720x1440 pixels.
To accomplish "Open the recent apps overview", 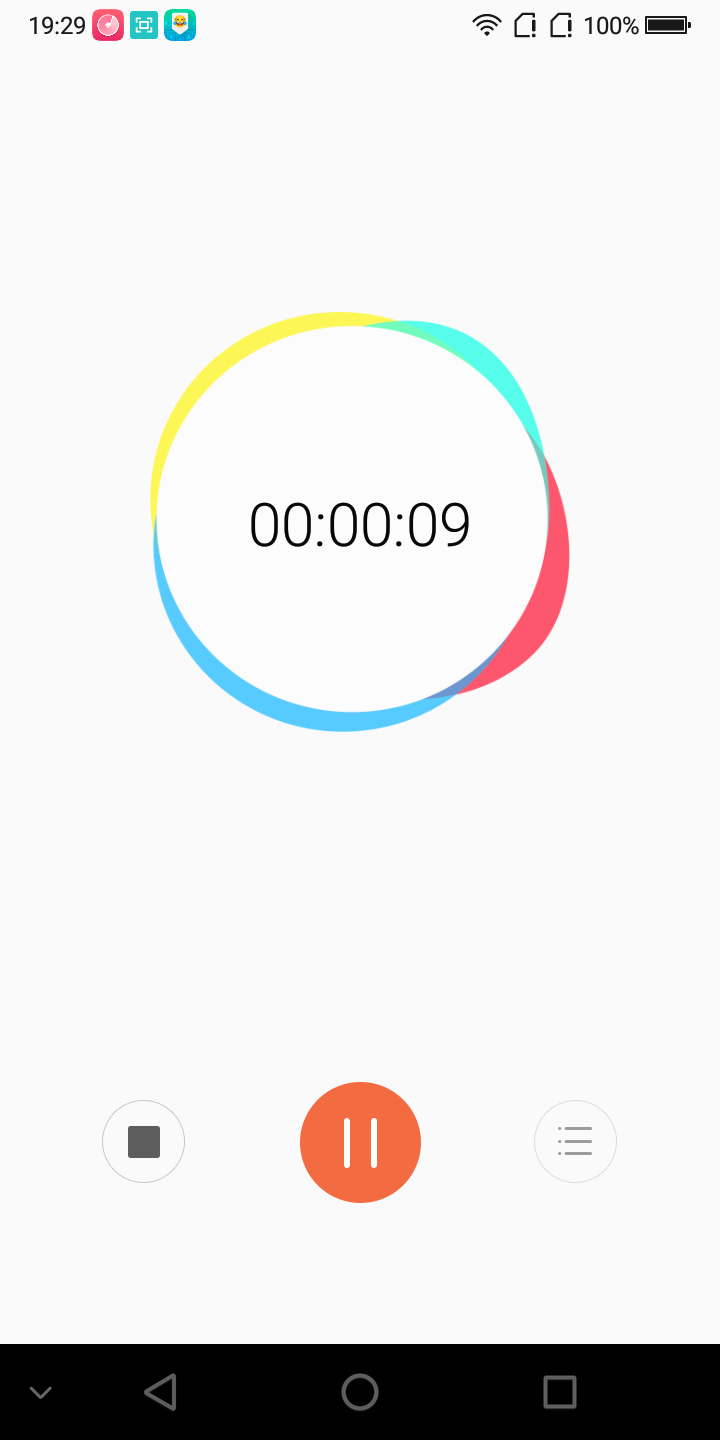I will coord(560,1392).
